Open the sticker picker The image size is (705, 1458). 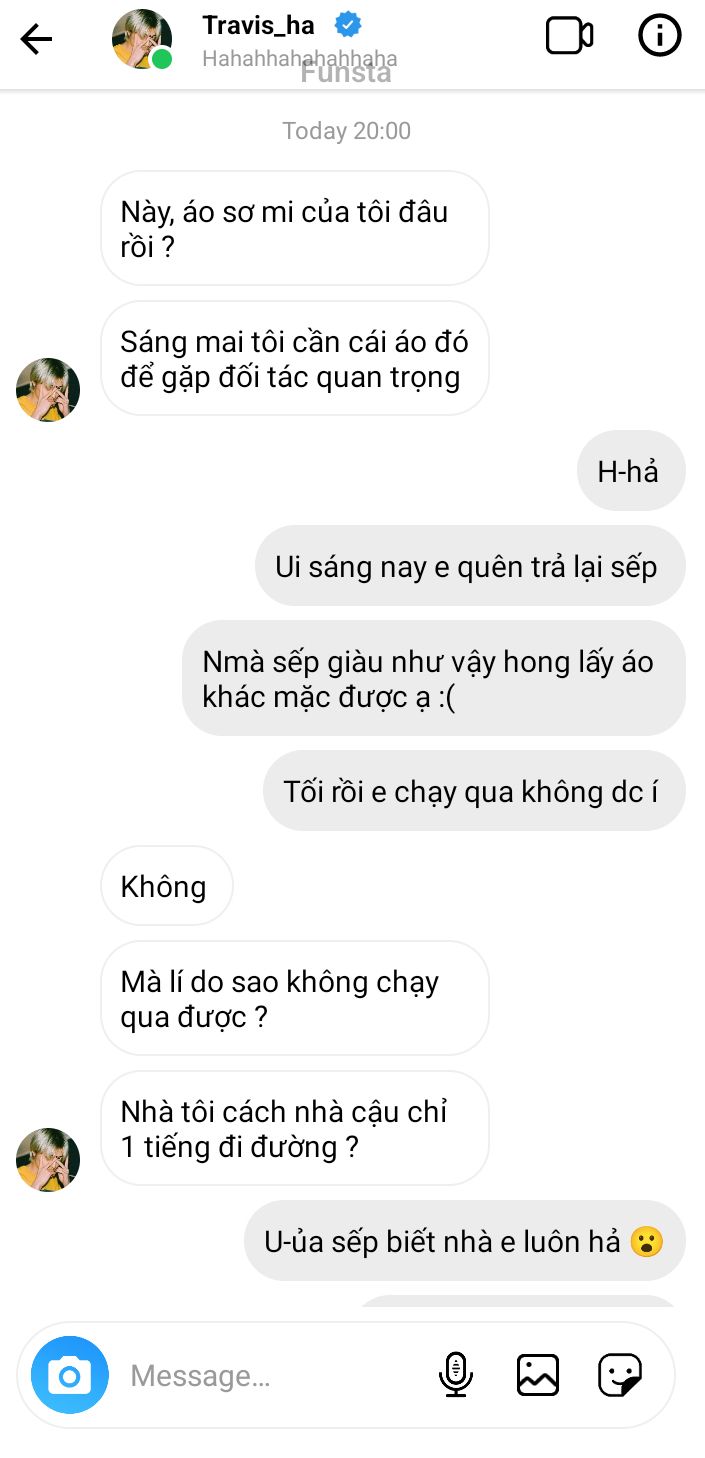click(619, 1375)
